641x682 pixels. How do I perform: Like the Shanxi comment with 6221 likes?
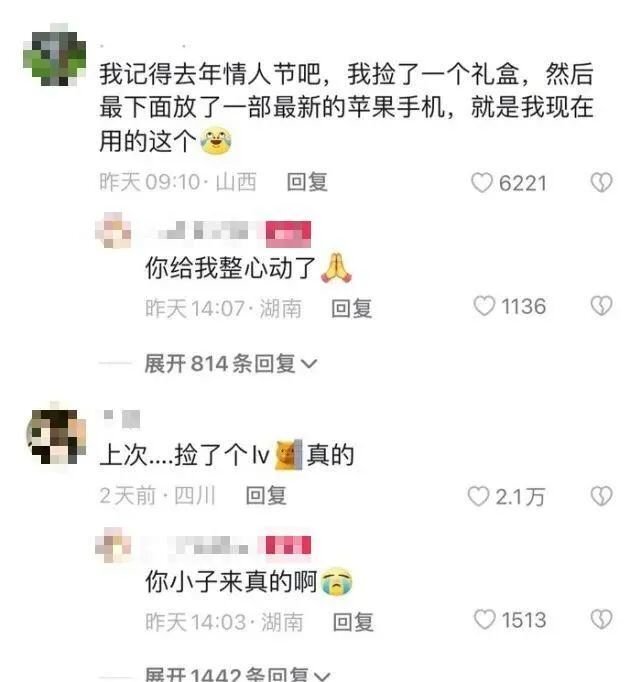pos(482,183)
